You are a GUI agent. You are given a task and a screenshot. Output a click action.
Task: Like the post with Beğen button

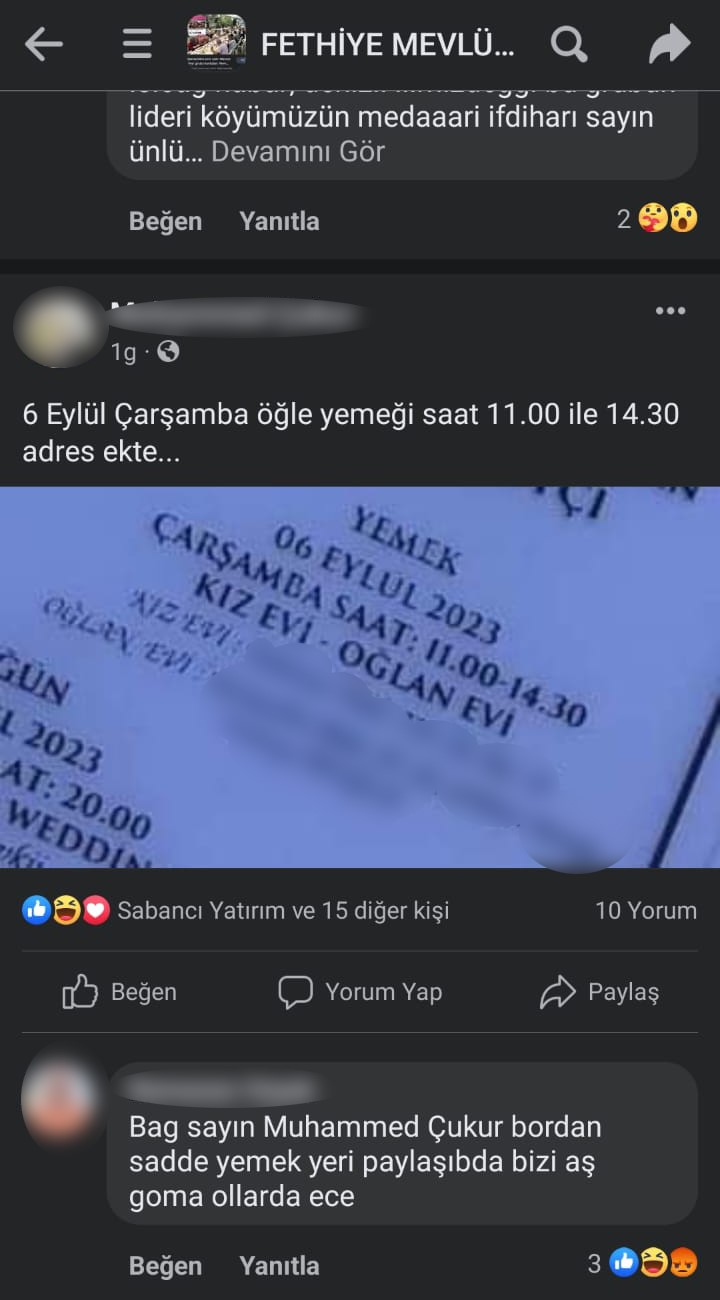[120, 992]
